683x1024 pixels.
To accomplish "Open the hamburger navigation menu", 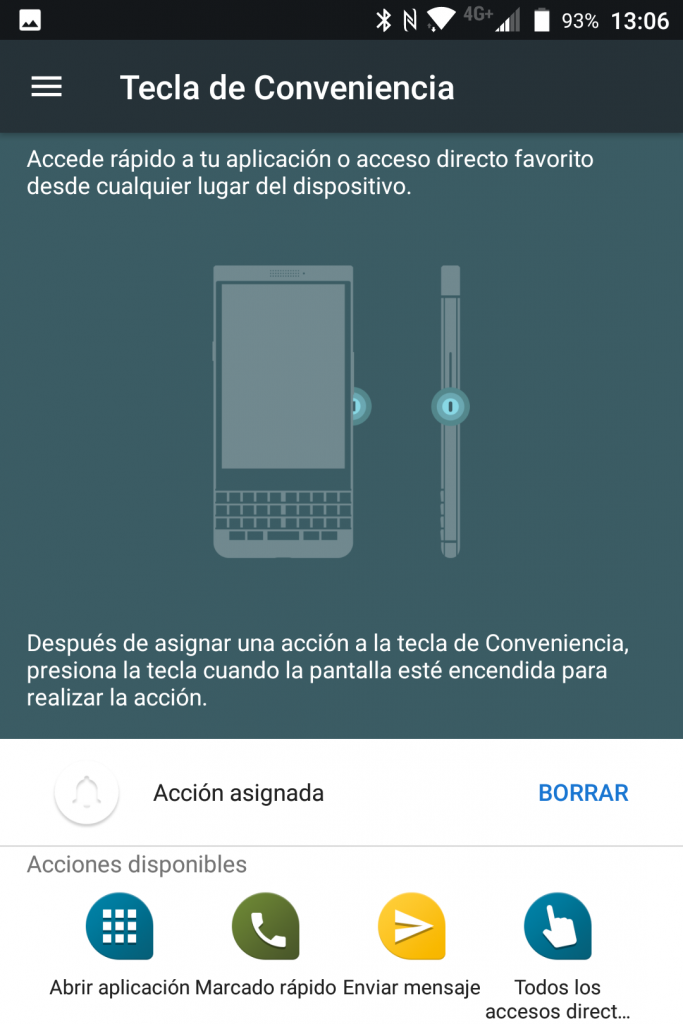I will click(47, 88).
